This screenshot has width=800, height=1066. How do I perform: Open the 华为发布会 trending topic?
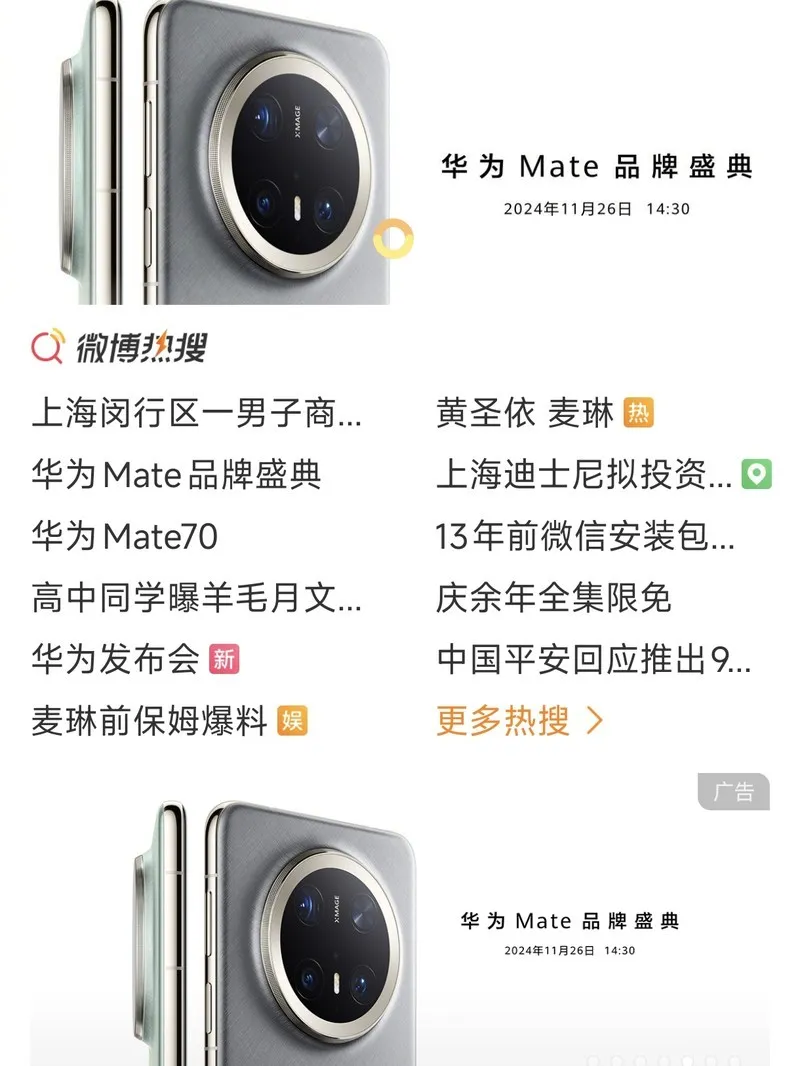(116, 659)
